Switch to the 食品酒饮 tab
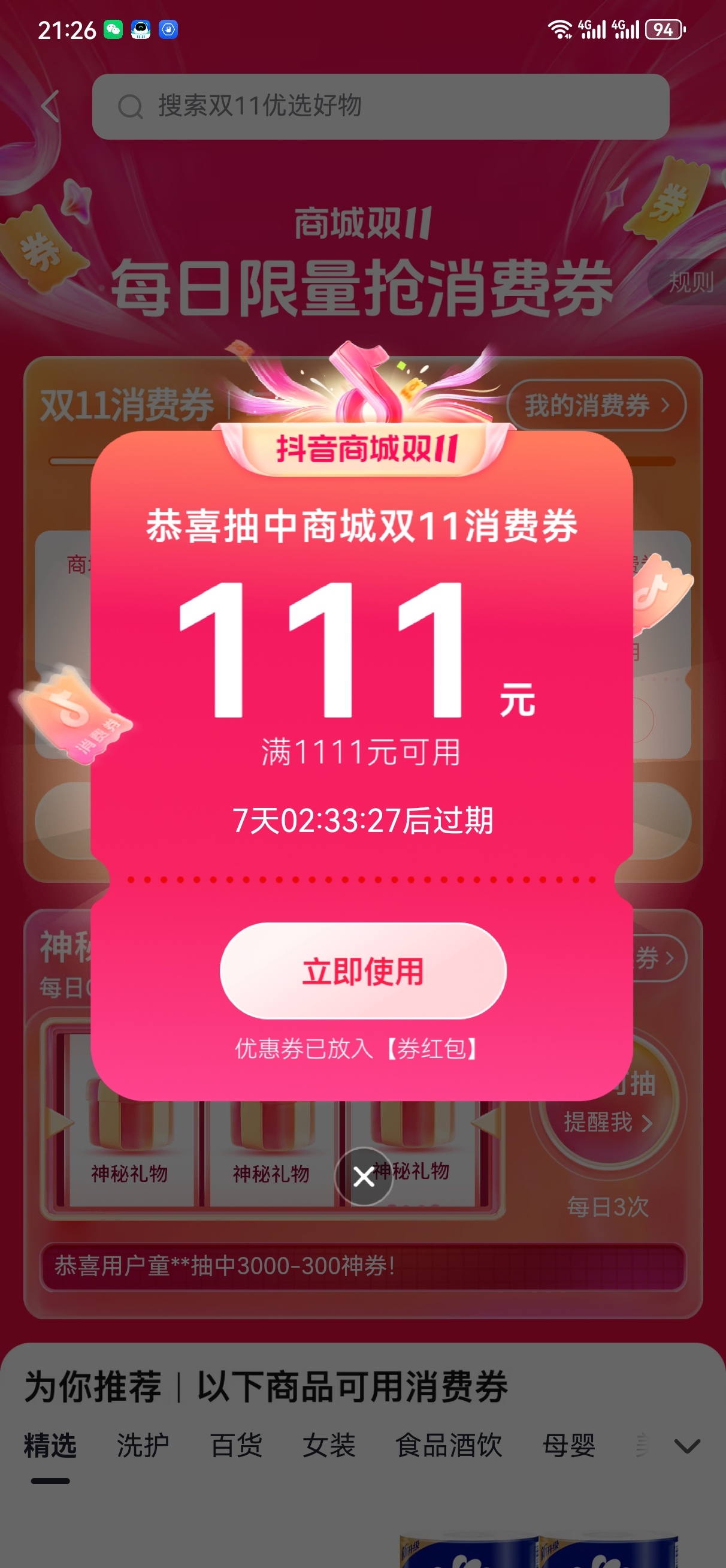 (449, 1445)
